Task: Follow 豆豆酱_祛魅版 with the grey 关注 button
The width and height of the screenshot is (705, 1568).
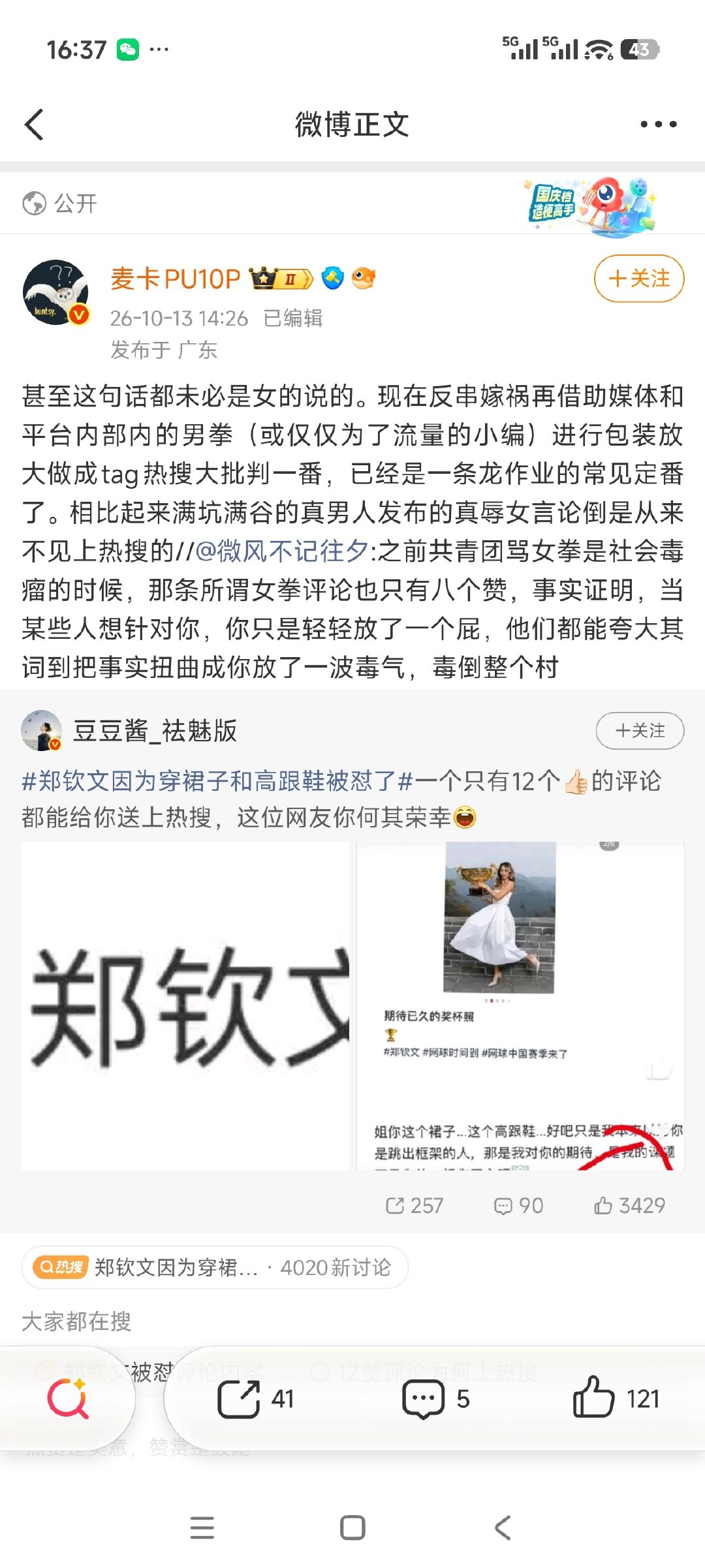Action: tap(640, 731)
